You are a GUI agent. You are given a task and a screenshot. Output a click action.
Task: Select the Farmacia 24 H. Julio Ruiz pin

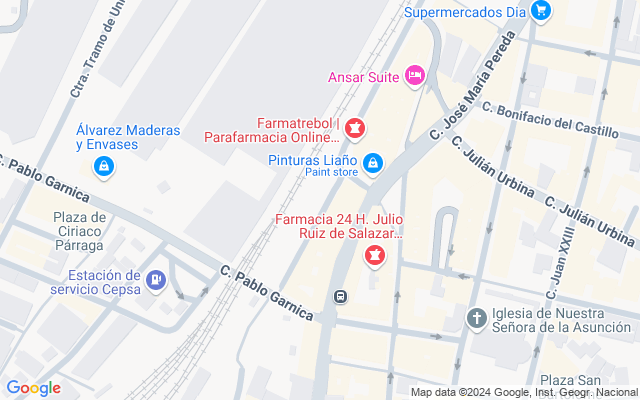(x=375, y=256)
